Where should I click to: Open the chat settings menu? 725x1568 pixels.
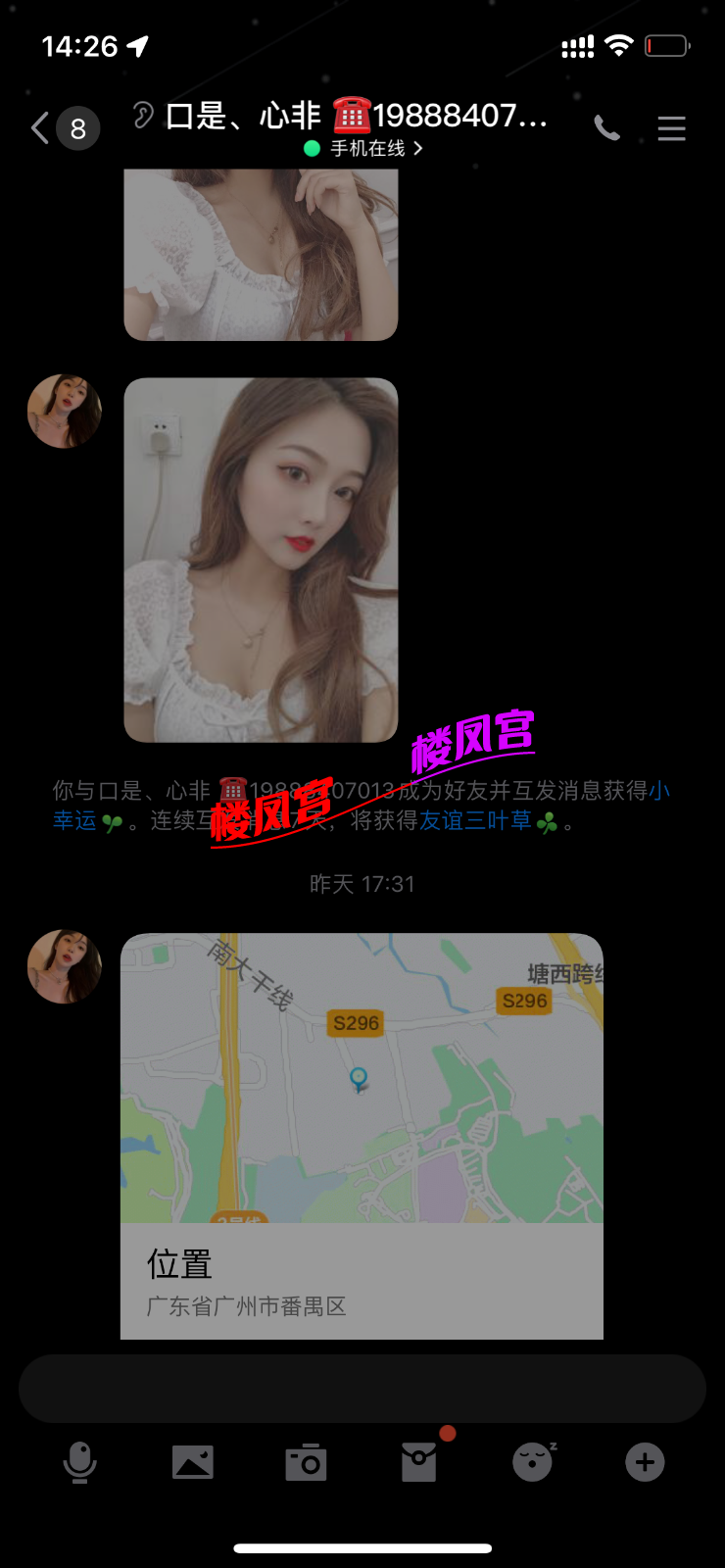(x=671, y=128)
